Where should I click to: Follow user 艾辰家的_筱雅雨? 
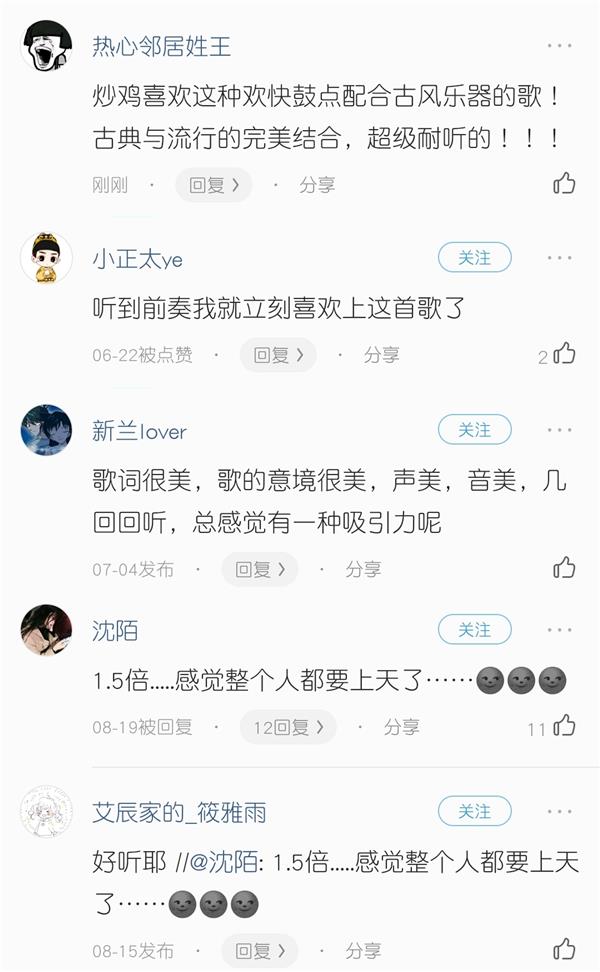click(474, 811)
